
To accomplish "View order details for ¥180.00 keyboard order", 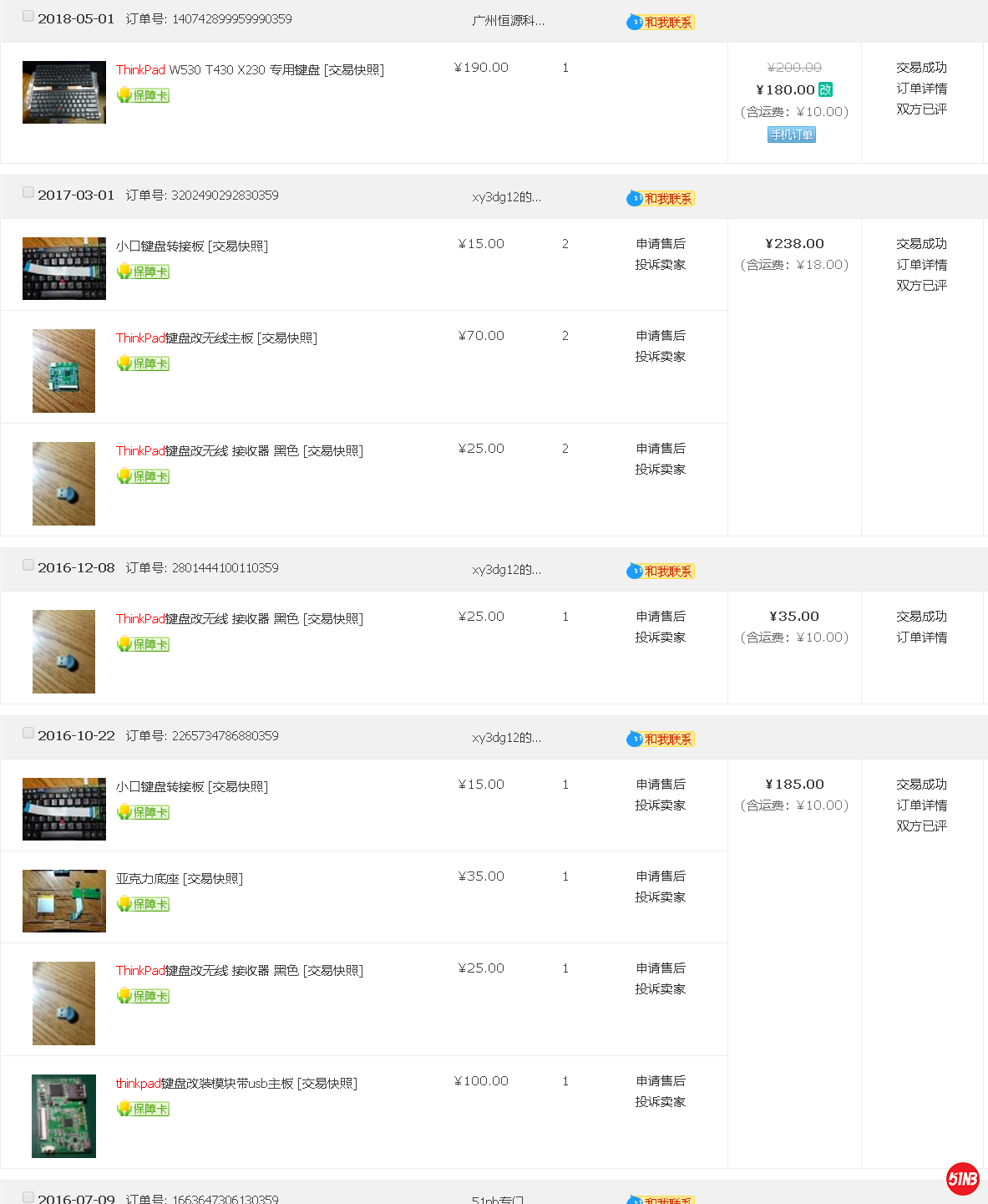I will [x=921, y=89].
